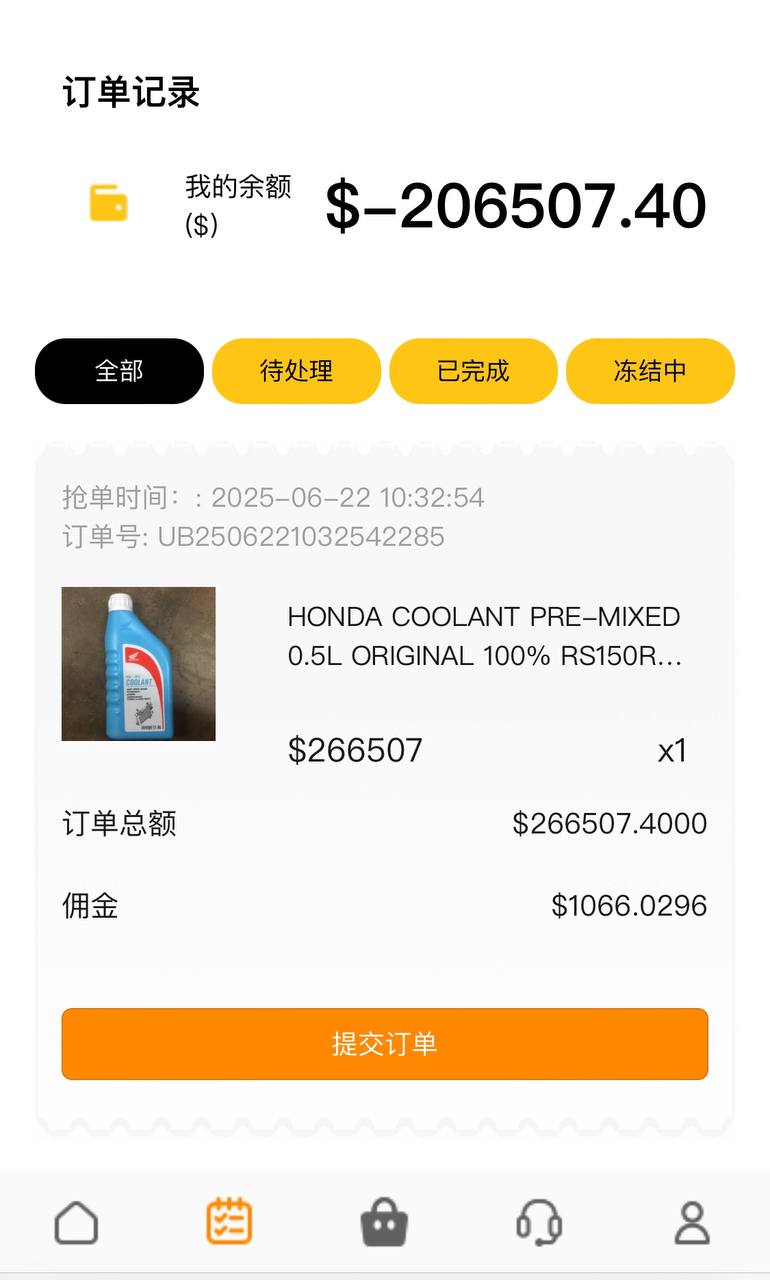The width and height of the screenshot is (770, 1280).
Task: Open the order records list tab
Action: [229, 1222]
